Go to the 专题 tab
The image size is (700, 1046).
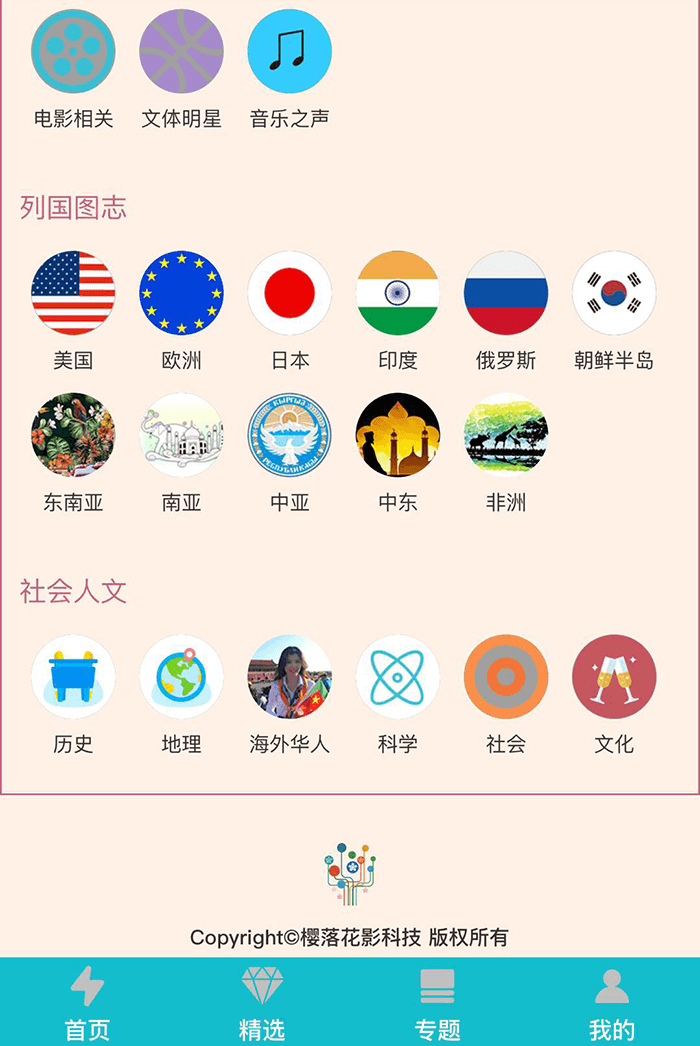[437, 1002]
